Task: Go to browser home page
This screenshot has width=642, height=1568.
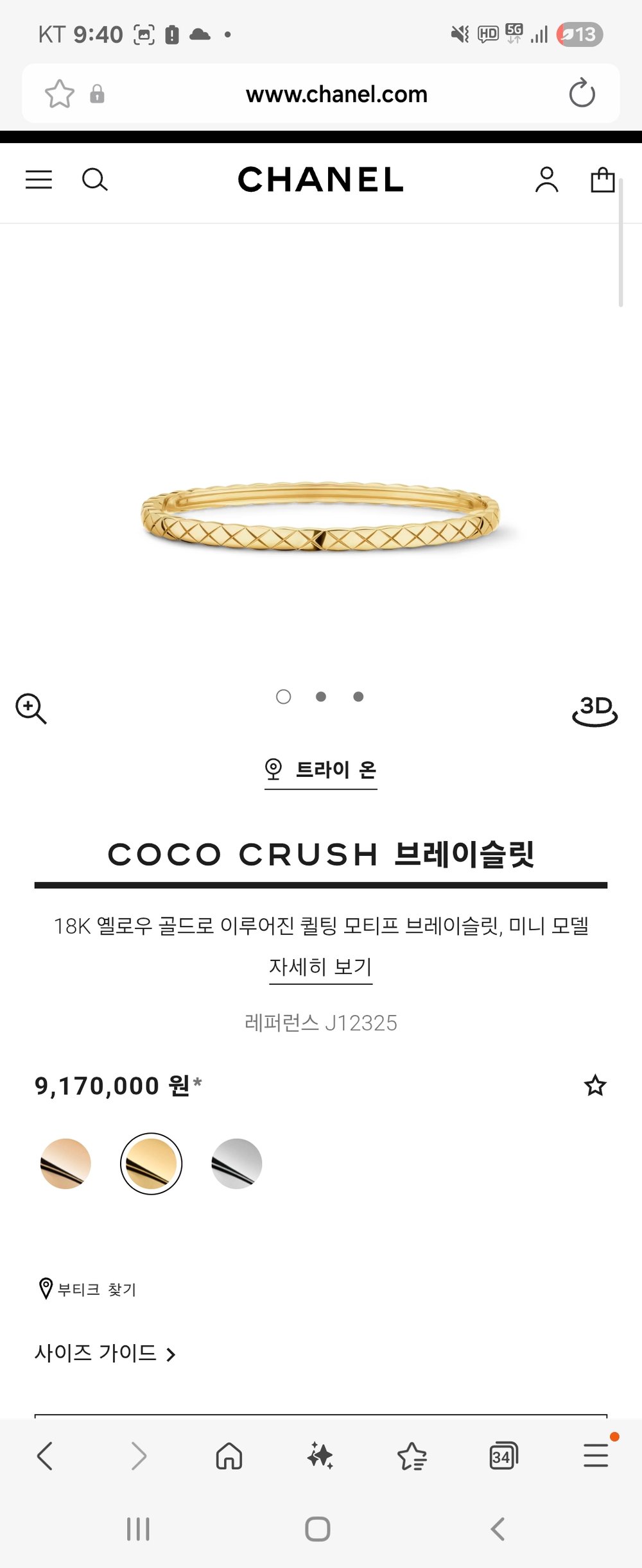Action: [x=229, y=1456]
